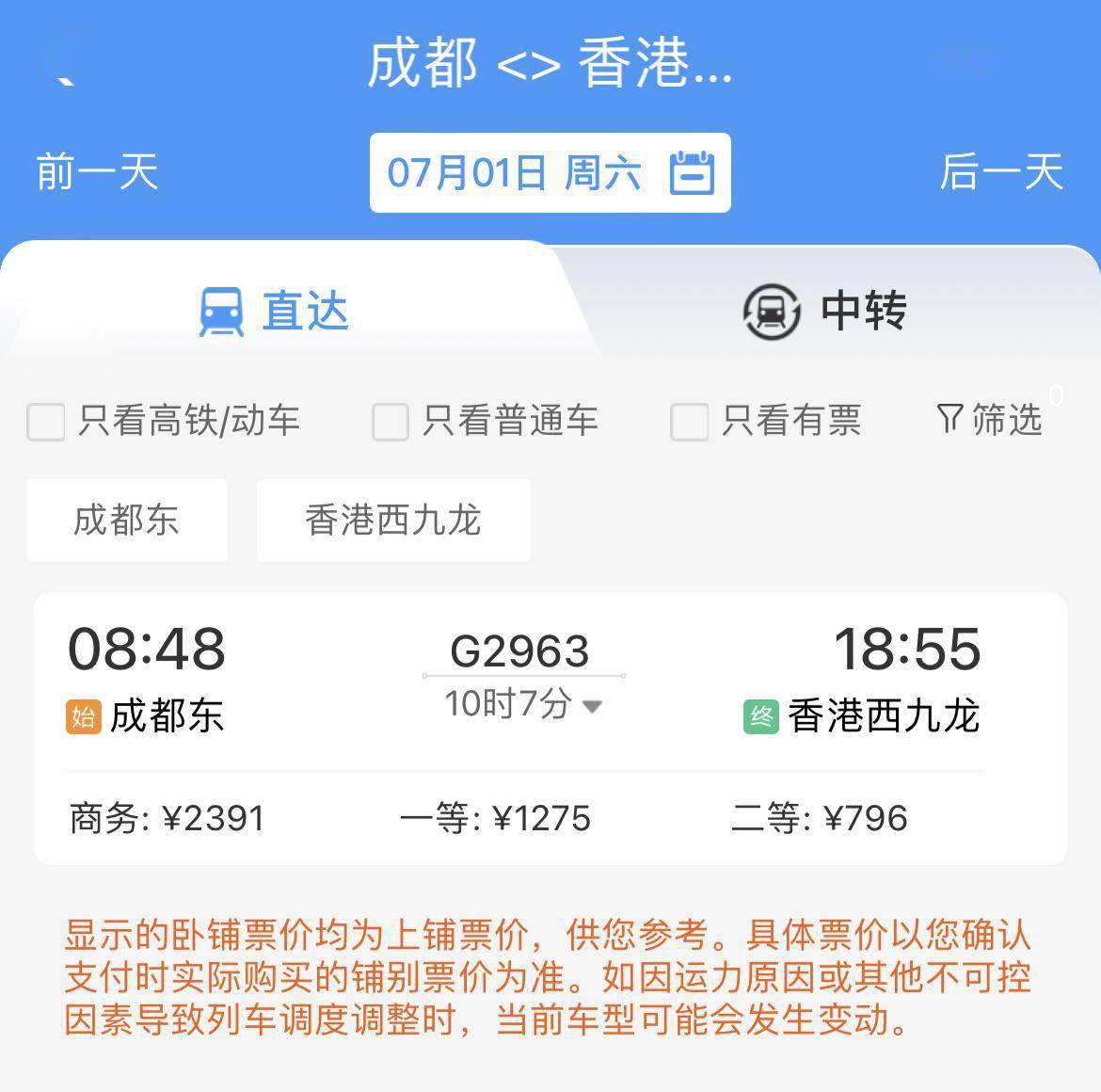This screenshot has height=1092, width=1101.
Task: Select the 香港西九龙 station chip
Action: coord(392,521)
